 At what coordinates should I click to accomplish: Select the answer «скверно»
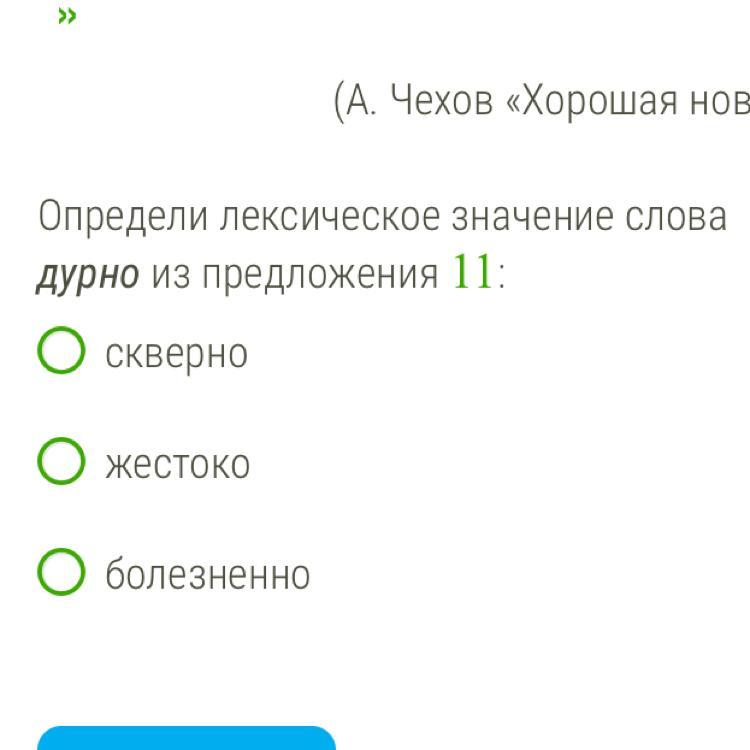(x=61, y=352)
